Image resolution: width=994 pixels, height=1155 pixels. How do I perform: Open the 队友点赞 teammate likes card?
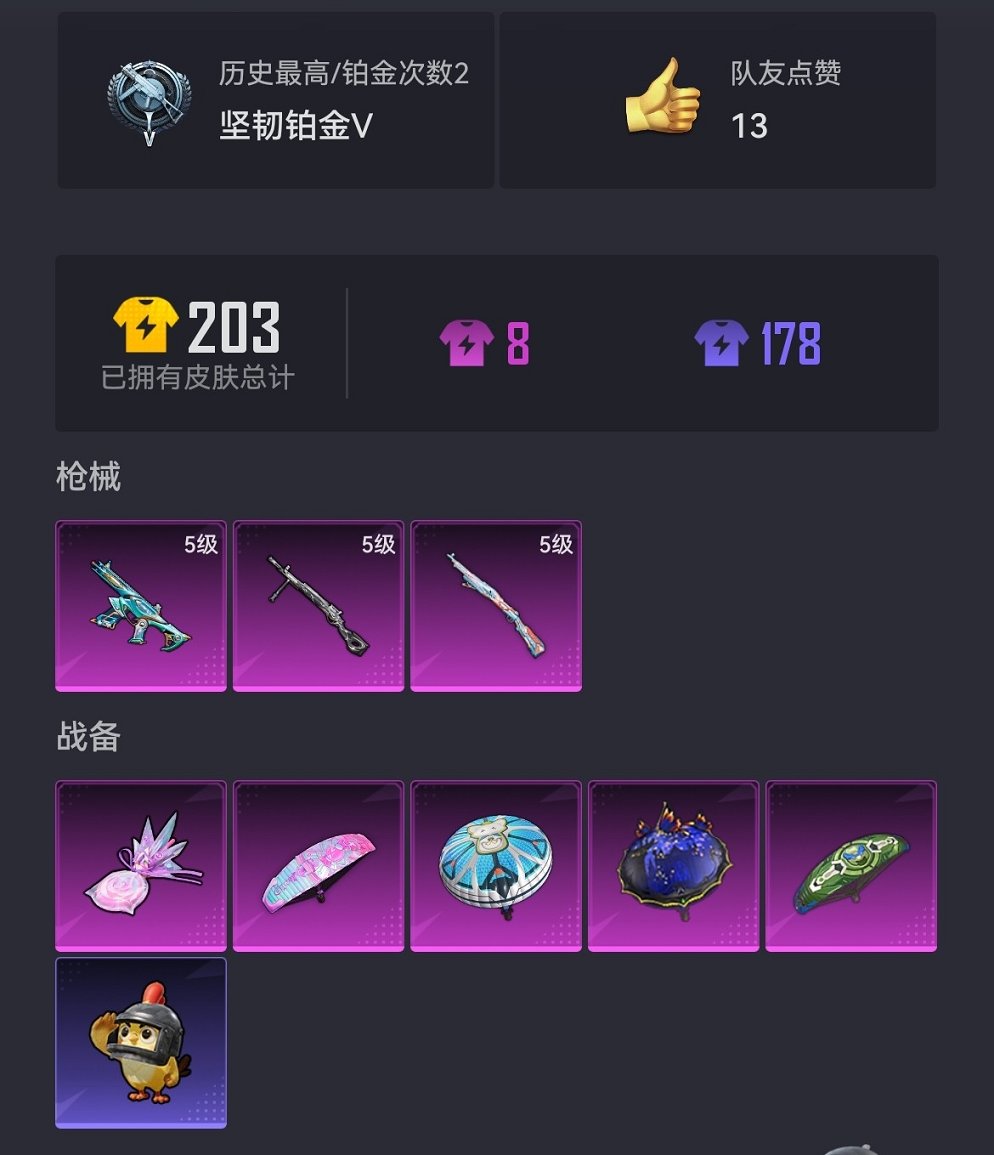(x=717, y=100)
